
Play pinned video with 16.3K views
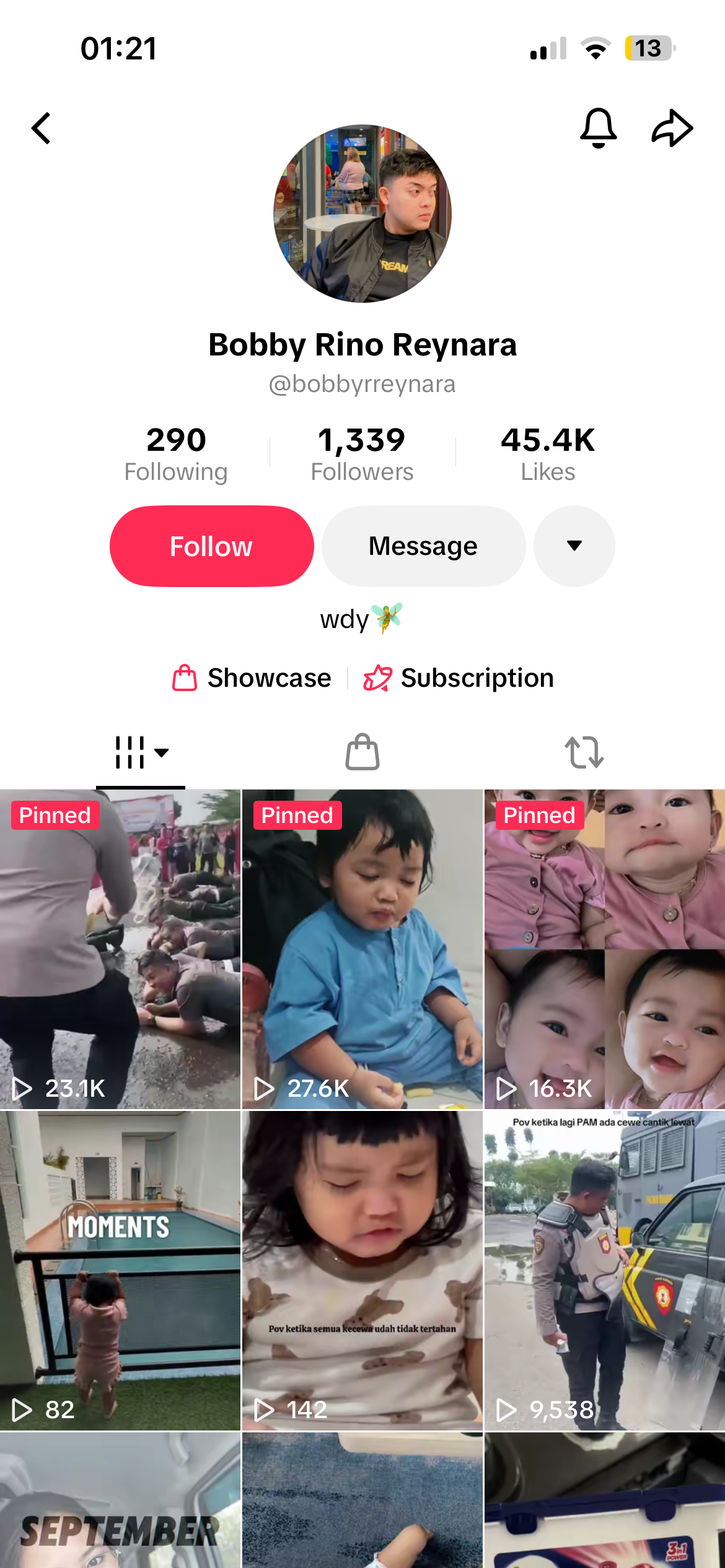(x=605, y=949)
